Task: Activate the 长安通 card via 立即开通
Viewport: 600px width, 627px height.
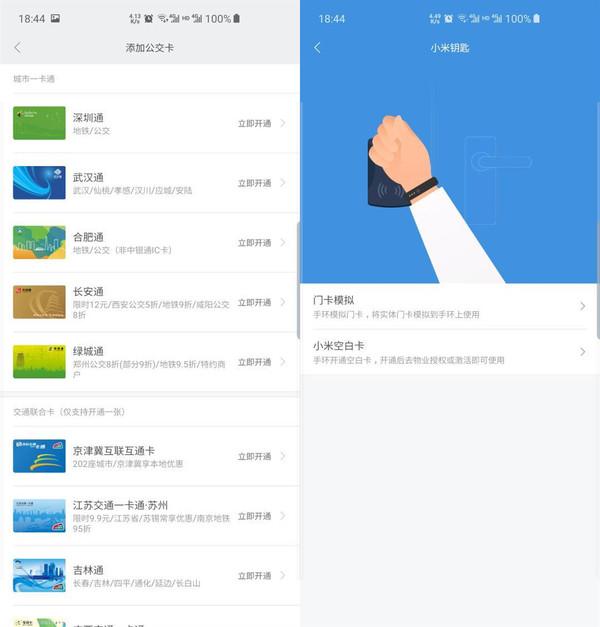Action: coord(254,303)
